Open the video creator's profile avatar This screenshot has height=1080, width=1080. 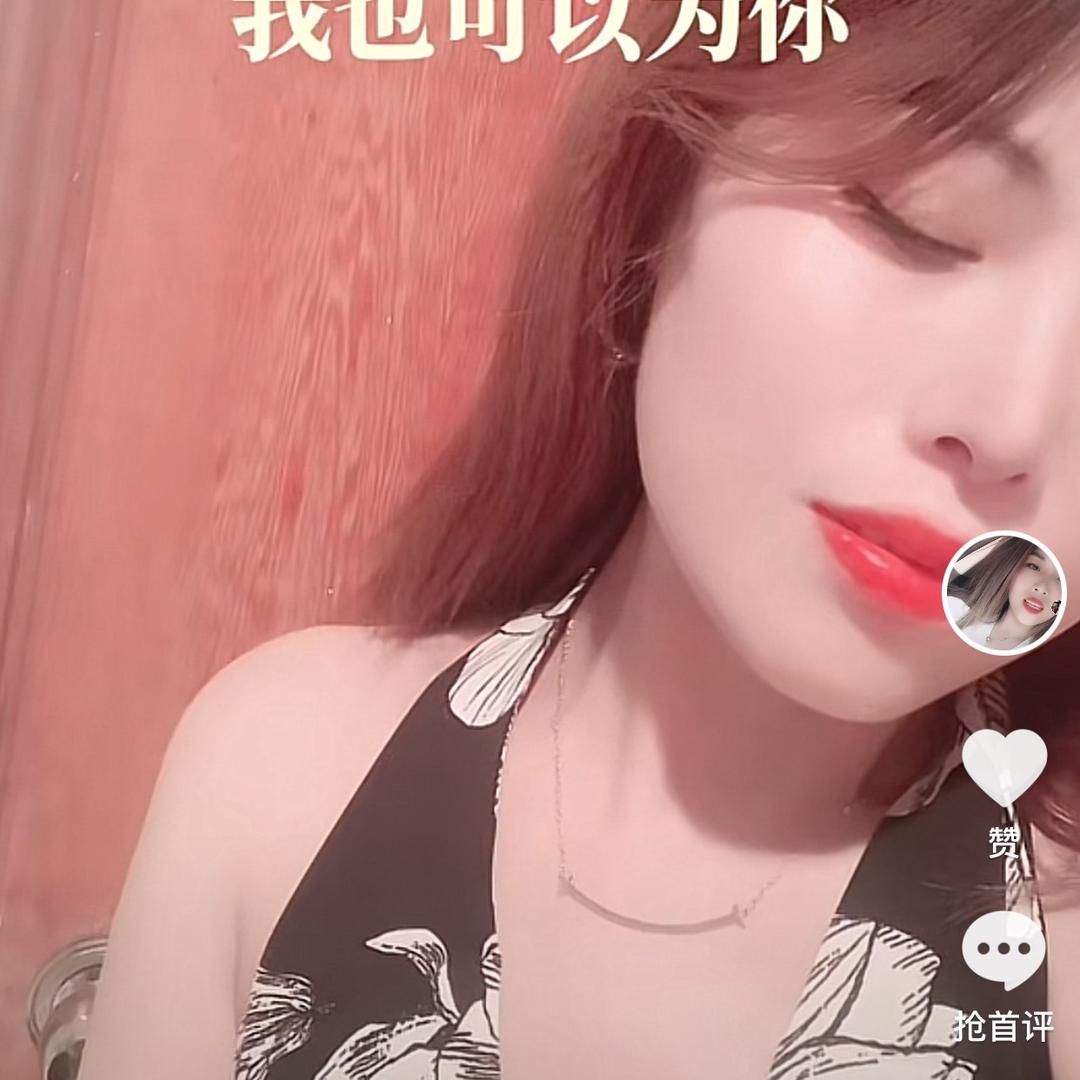pos(1004,593)
